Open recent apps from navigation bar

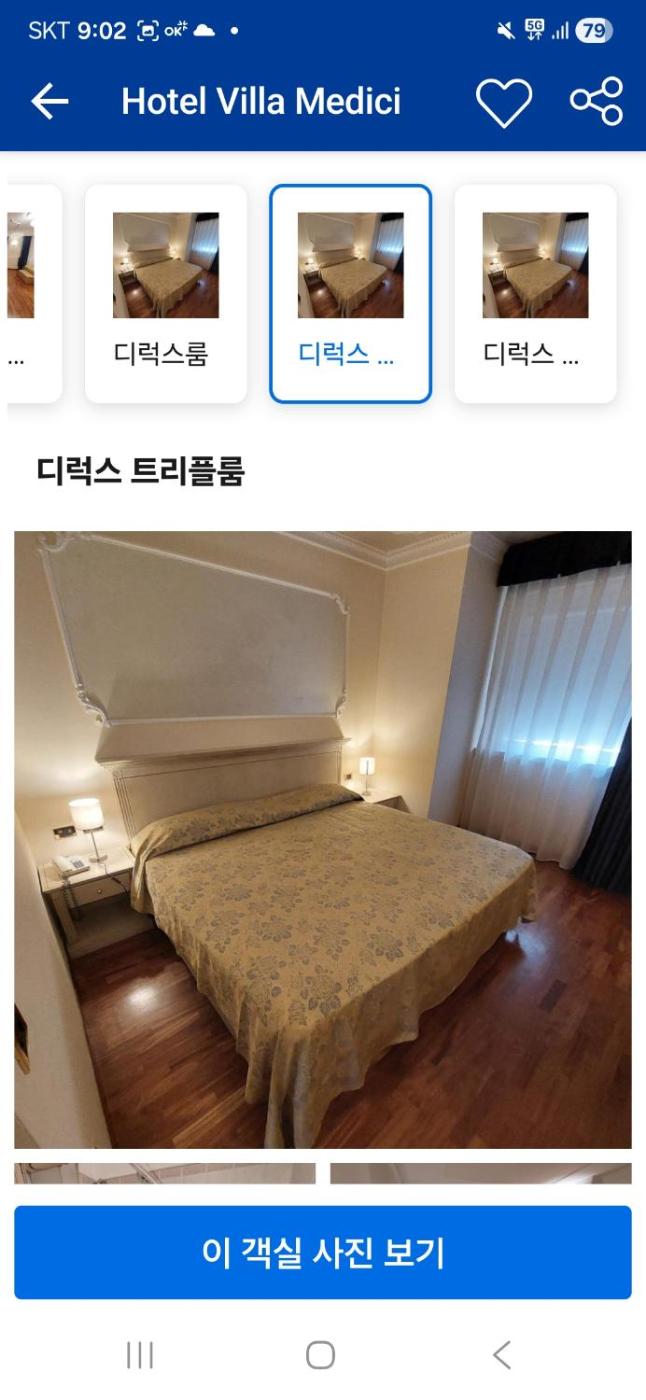tap(140, 1355)
